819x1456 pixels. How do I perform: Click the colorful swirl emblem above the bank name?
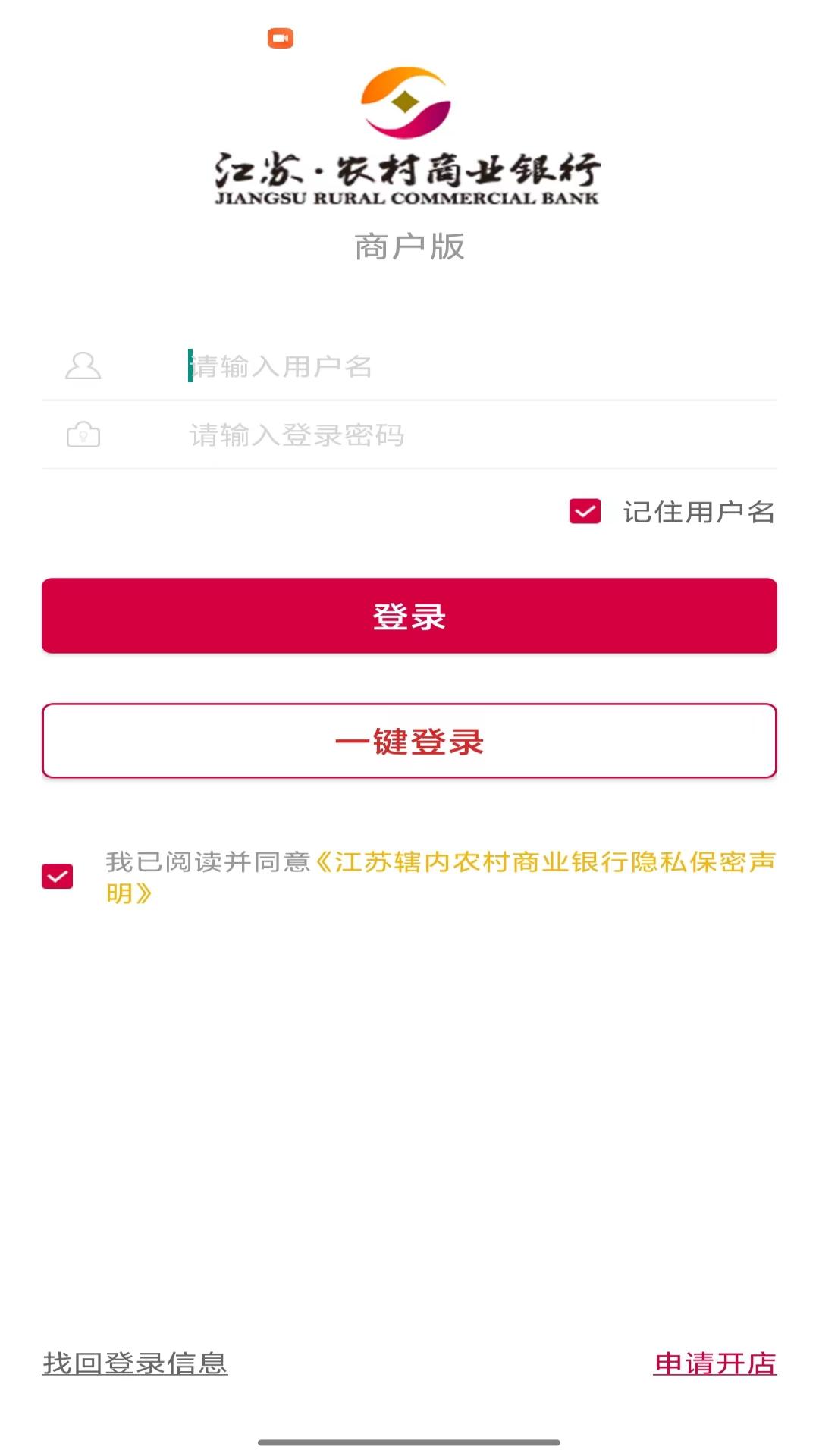point(406,102)
